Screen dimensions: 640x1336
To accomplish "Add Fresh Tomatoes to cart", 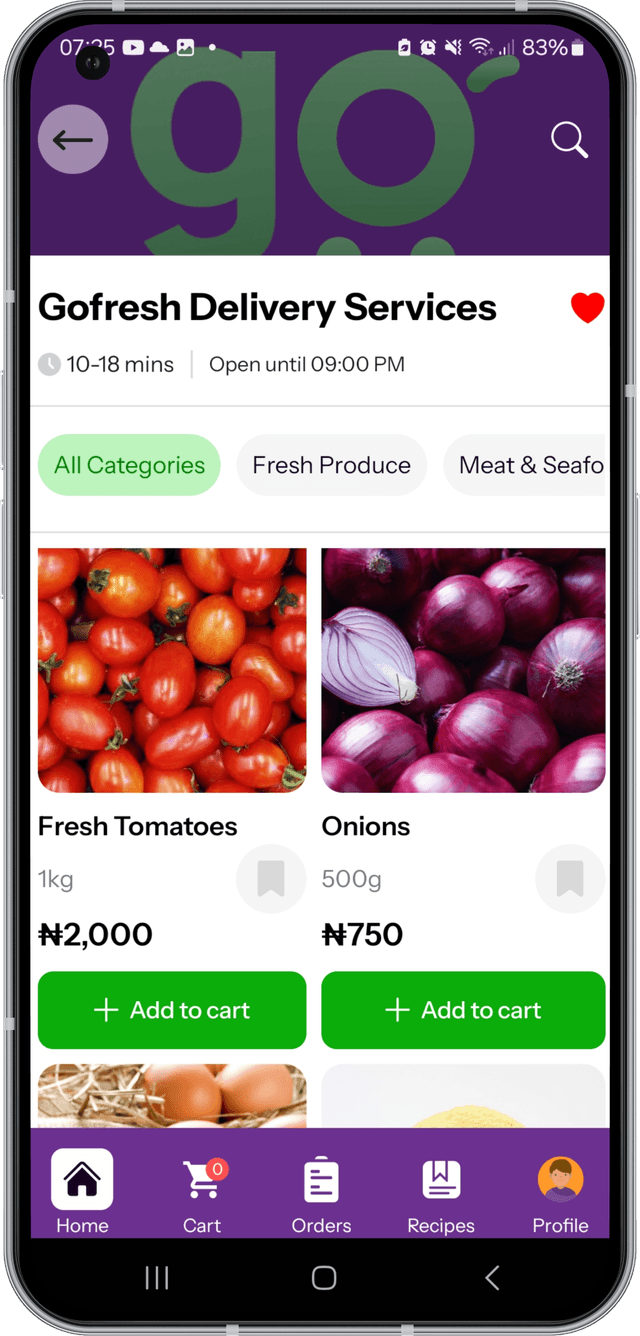I will coord(172,1010).
